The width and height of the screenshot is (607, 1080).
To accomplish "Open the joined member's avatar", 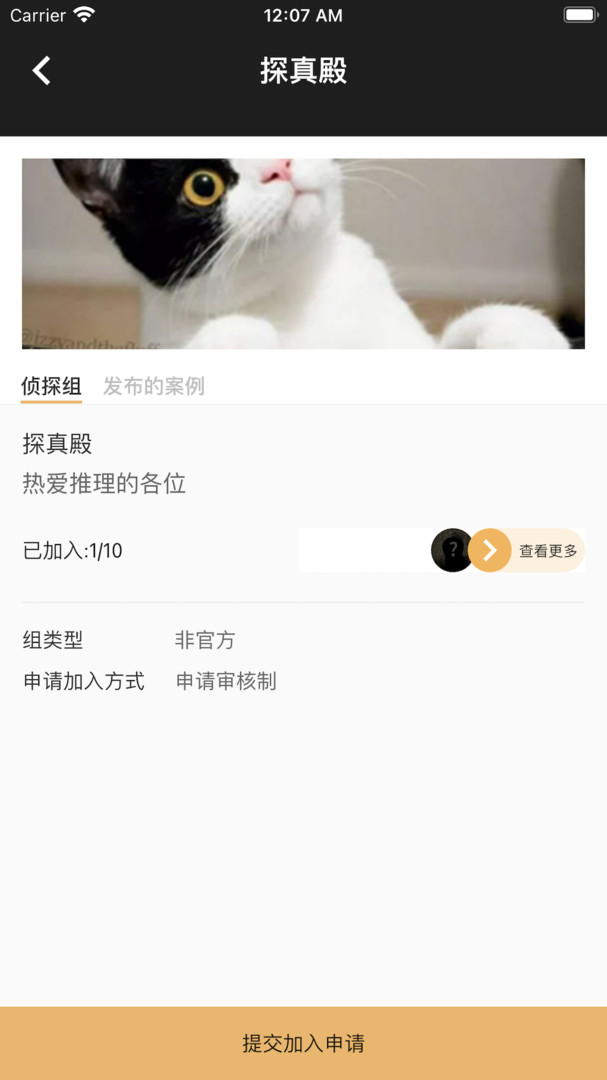I will click(451, 550).
